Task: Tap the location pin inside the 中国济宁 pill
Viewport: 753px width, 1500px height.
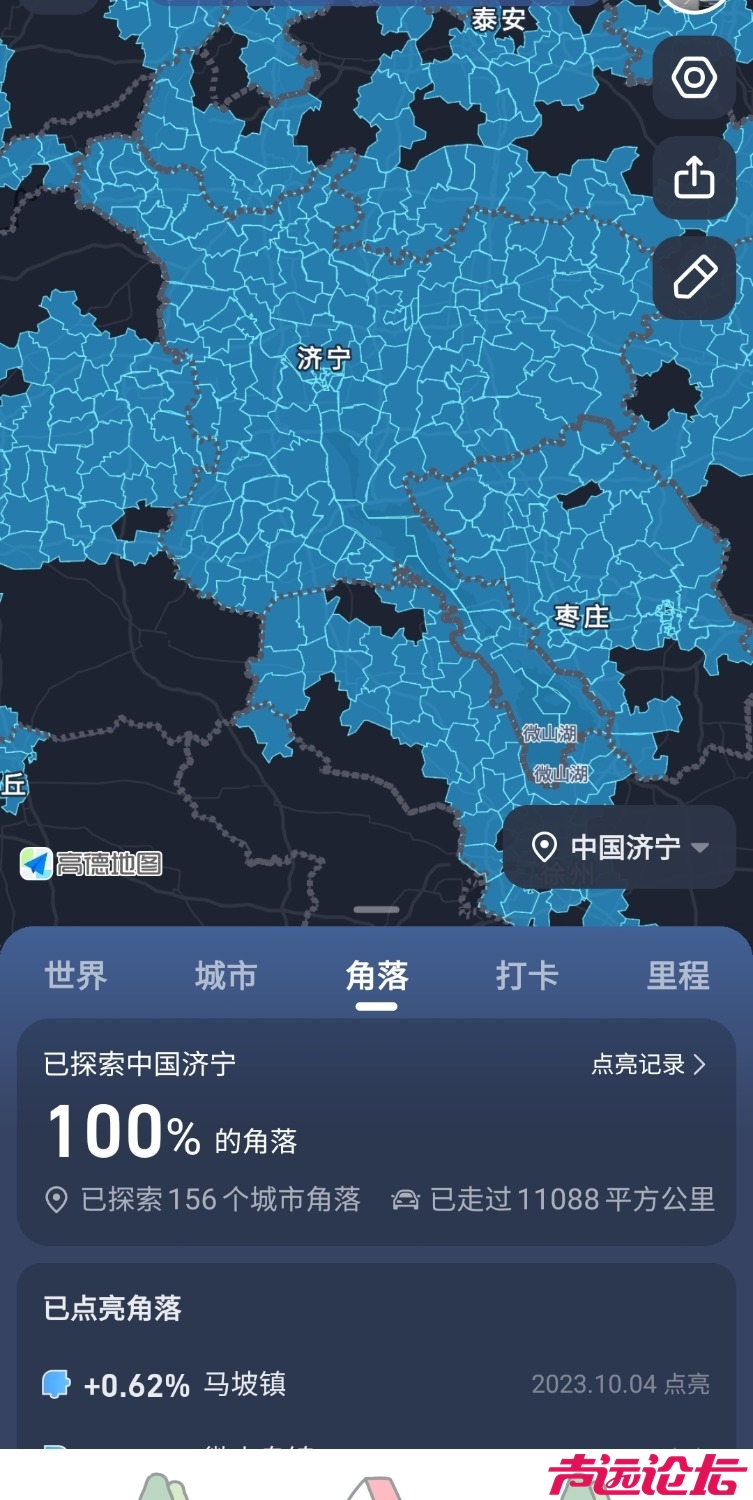Action: pyautogui.click(x=545, y=847)
